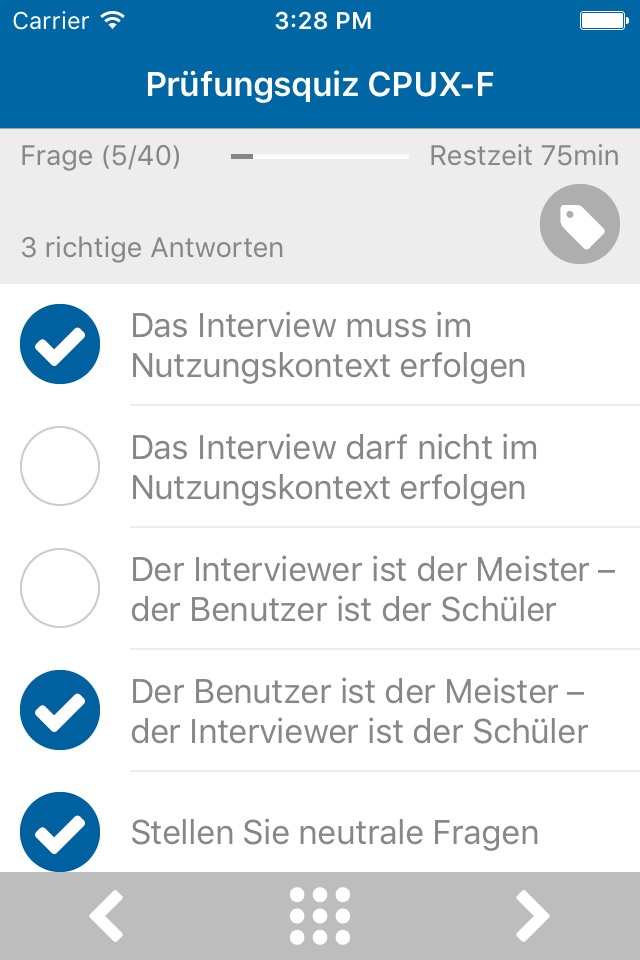
Task: Open the question overview grid
Action: click(x=320, y=916)
